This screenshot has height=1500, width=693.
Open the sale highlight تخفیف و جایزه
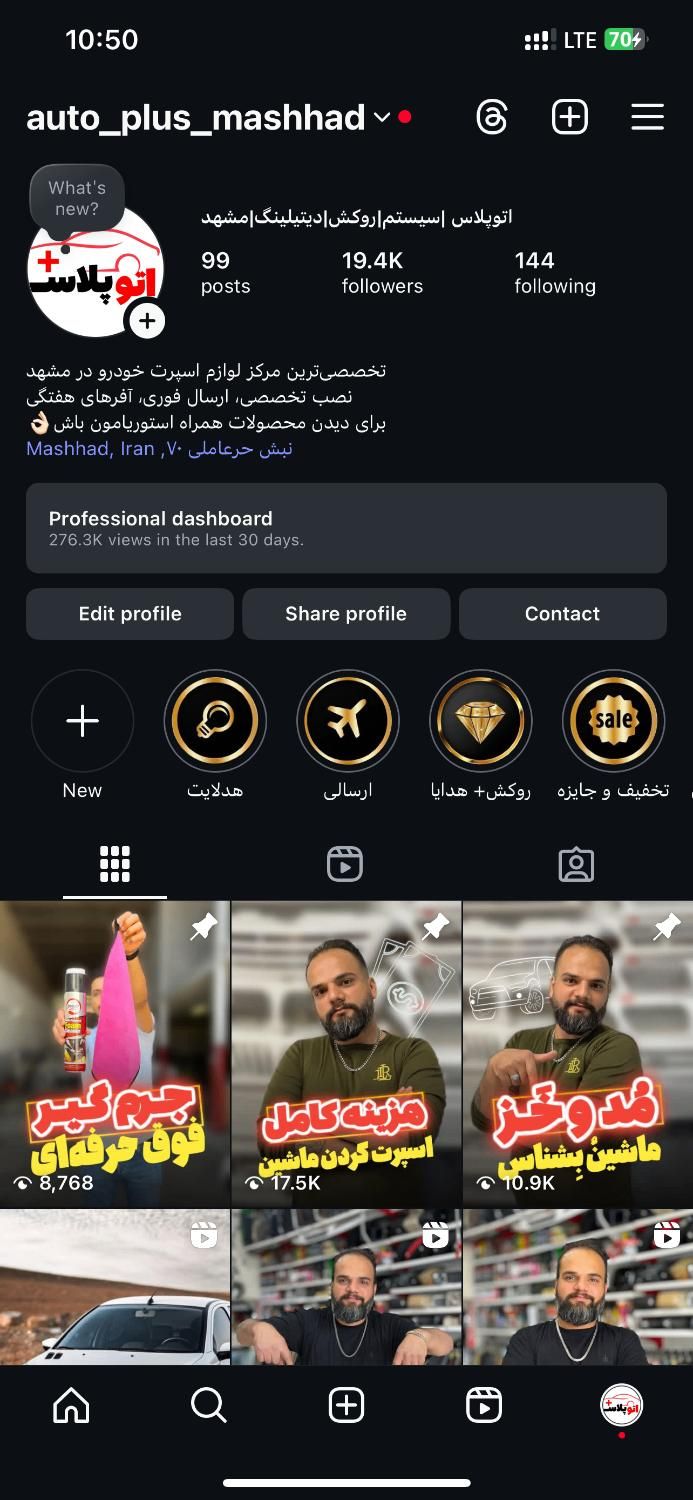click(613, 721)
